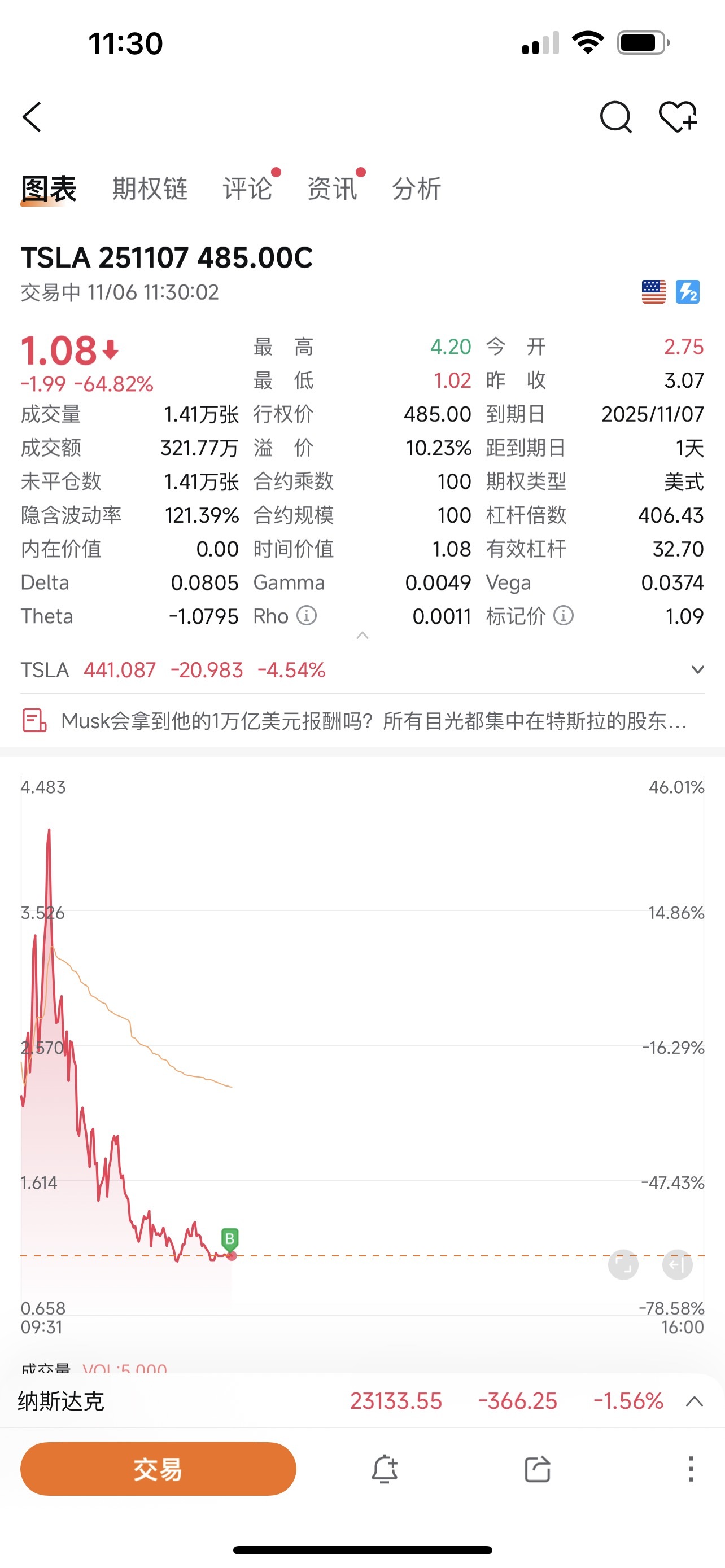Tap the info icon next to Rho
The height and width of the screenshot is (1568, 725).
click(306, 615)
